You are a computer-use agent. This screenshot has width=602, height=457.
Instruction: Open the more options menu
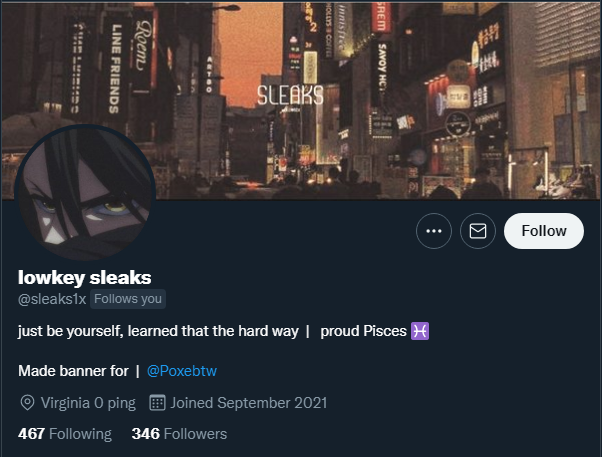(x=434, y=231)
